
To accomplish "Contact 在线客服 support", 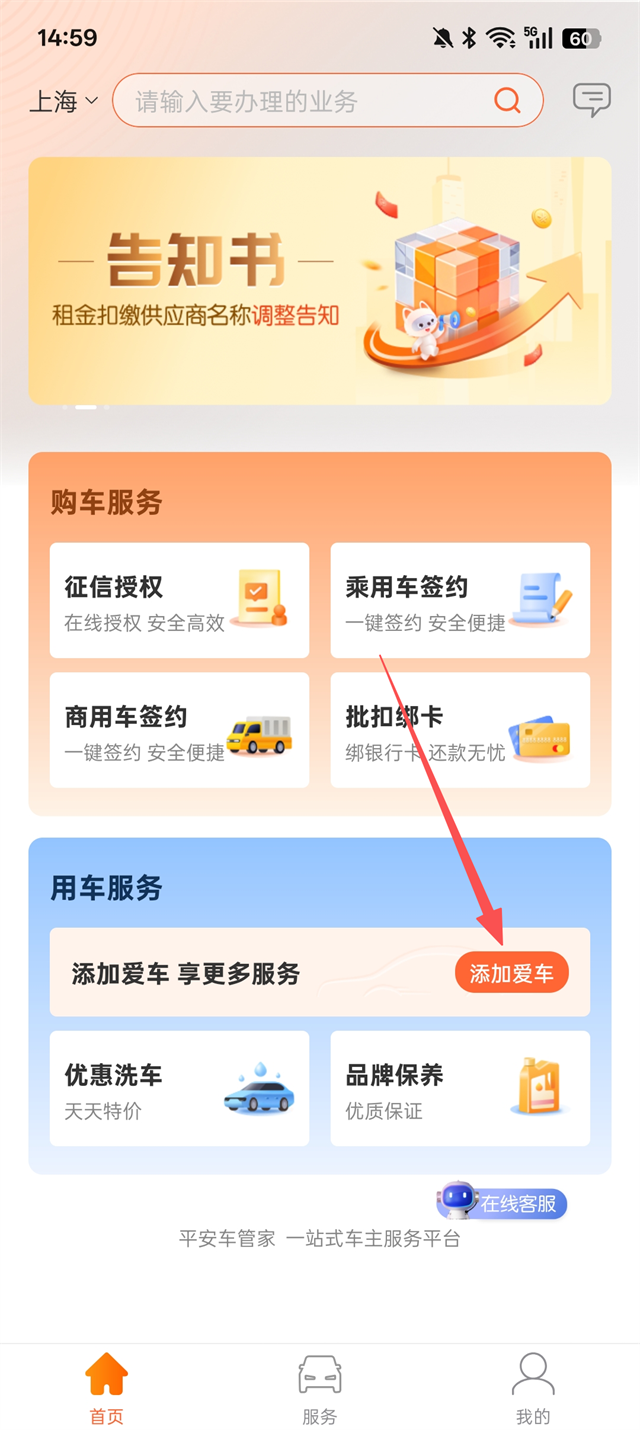I will (503, 1203).
